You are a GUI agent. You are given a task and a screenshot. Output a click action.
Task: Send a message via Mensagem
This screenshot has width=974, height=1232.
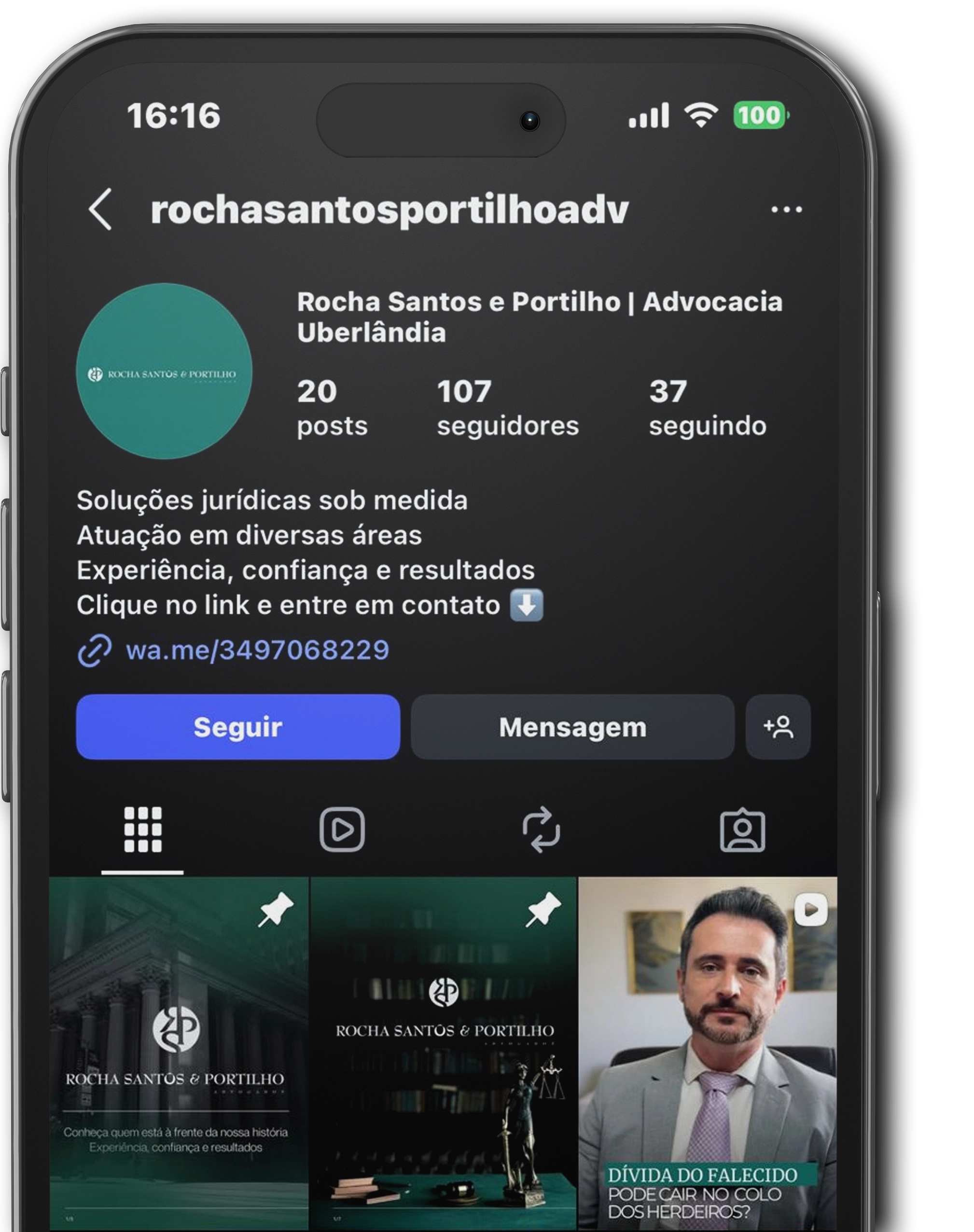pyautogui.click(x=572, y=727)
